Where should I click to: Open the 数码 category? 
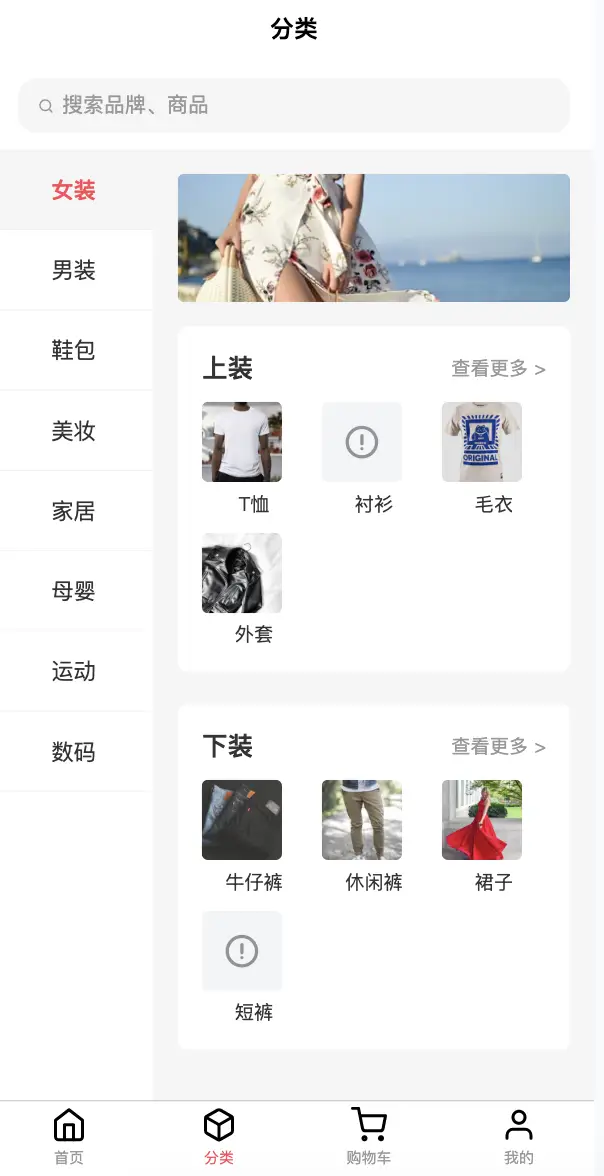click(x=75, y=751)
